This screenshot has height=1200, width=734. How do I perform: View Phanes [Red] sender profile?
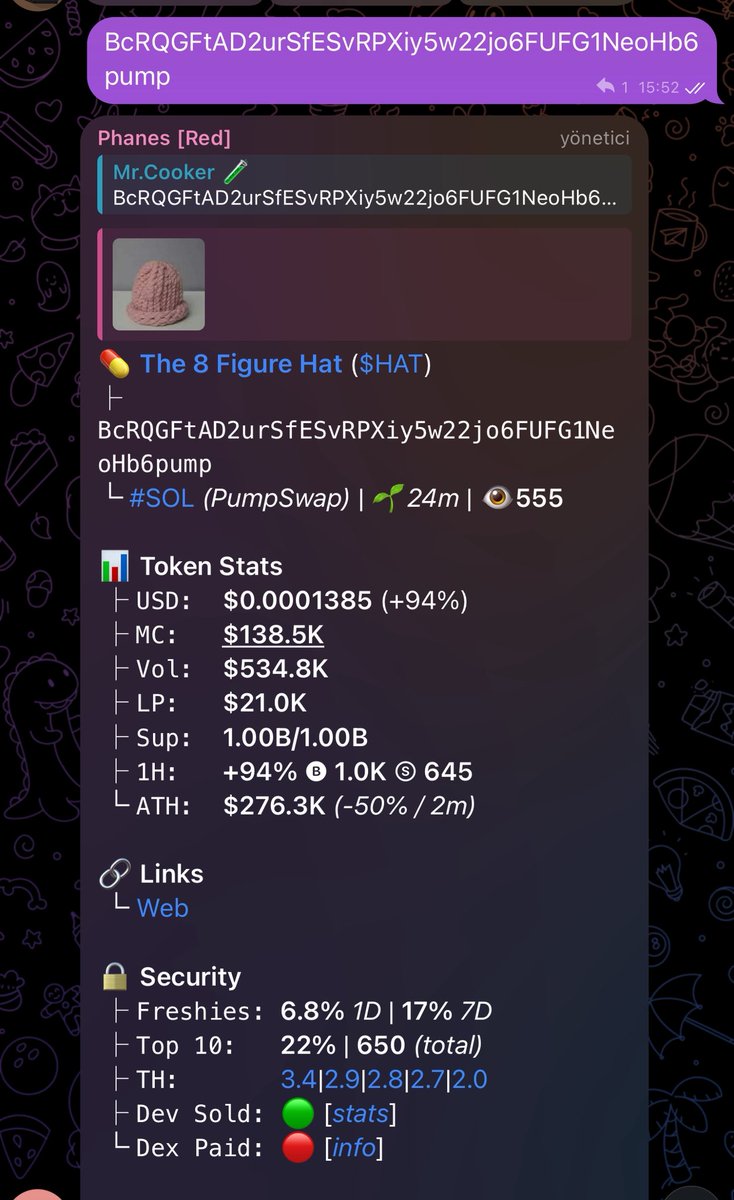pyautogui.click(x=164, y=138)
